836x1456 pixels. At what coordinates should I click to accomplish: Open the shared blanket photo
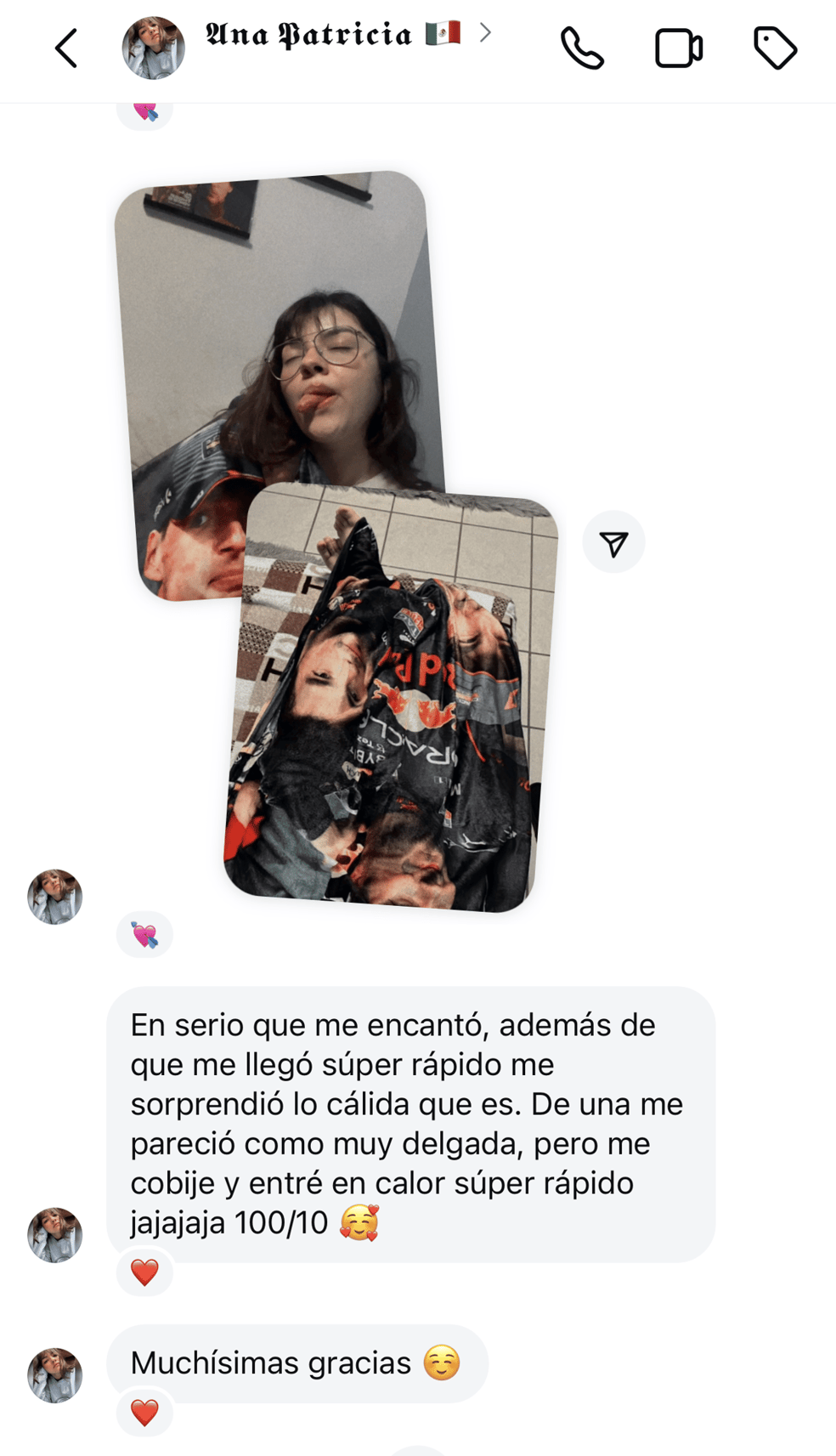coord(391,705)
